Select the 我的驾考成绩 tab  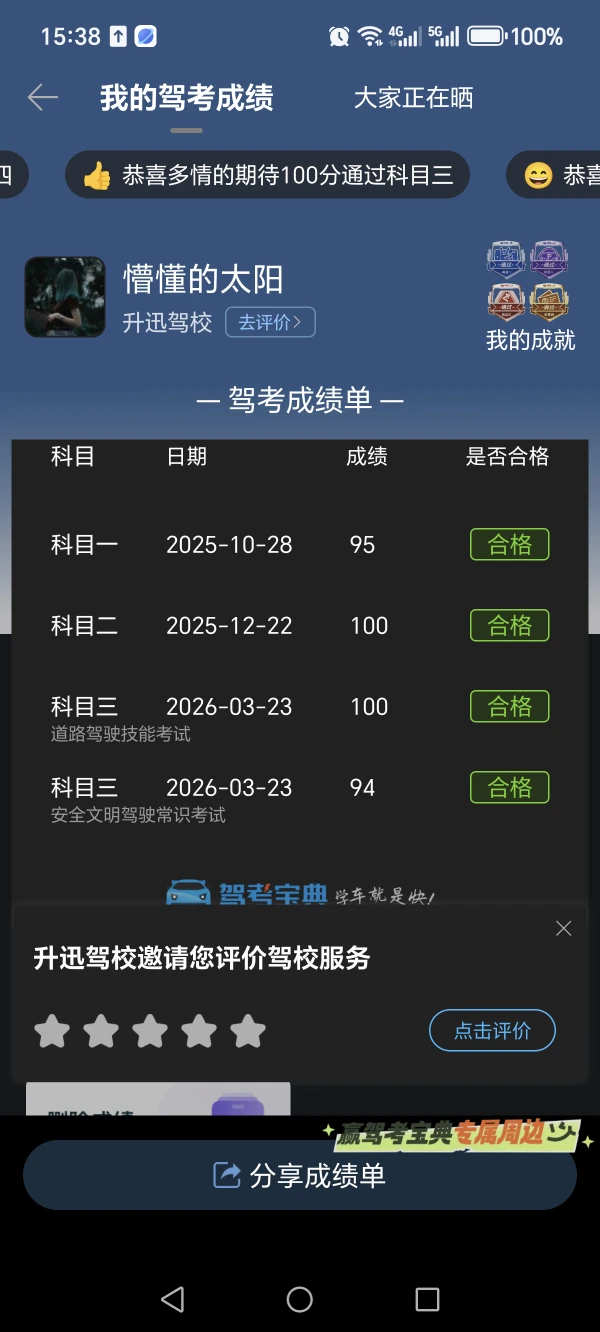187,98
